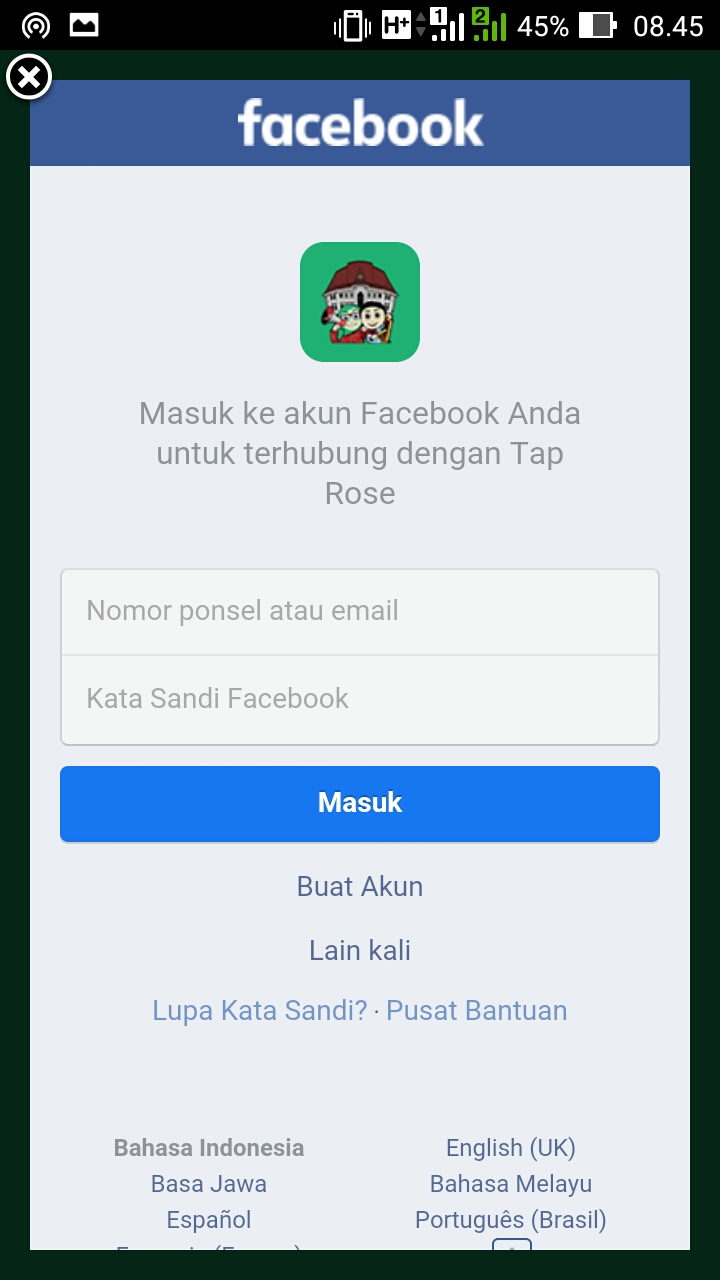Switch language to English (UK)

(511, 1148)
